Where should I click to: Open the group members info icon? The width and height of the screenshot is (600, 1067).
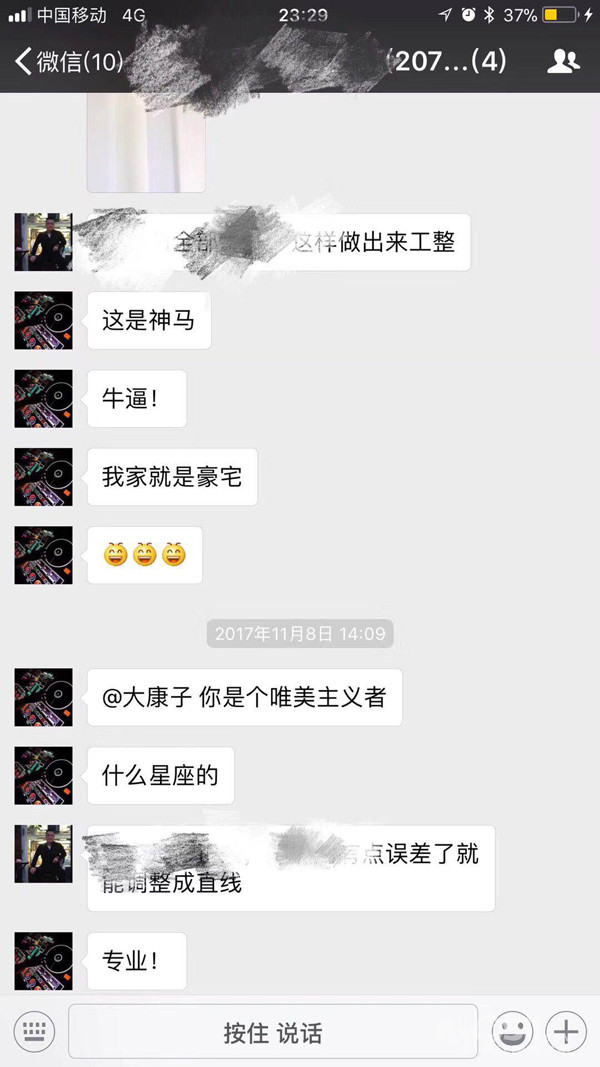pos(563,62)
